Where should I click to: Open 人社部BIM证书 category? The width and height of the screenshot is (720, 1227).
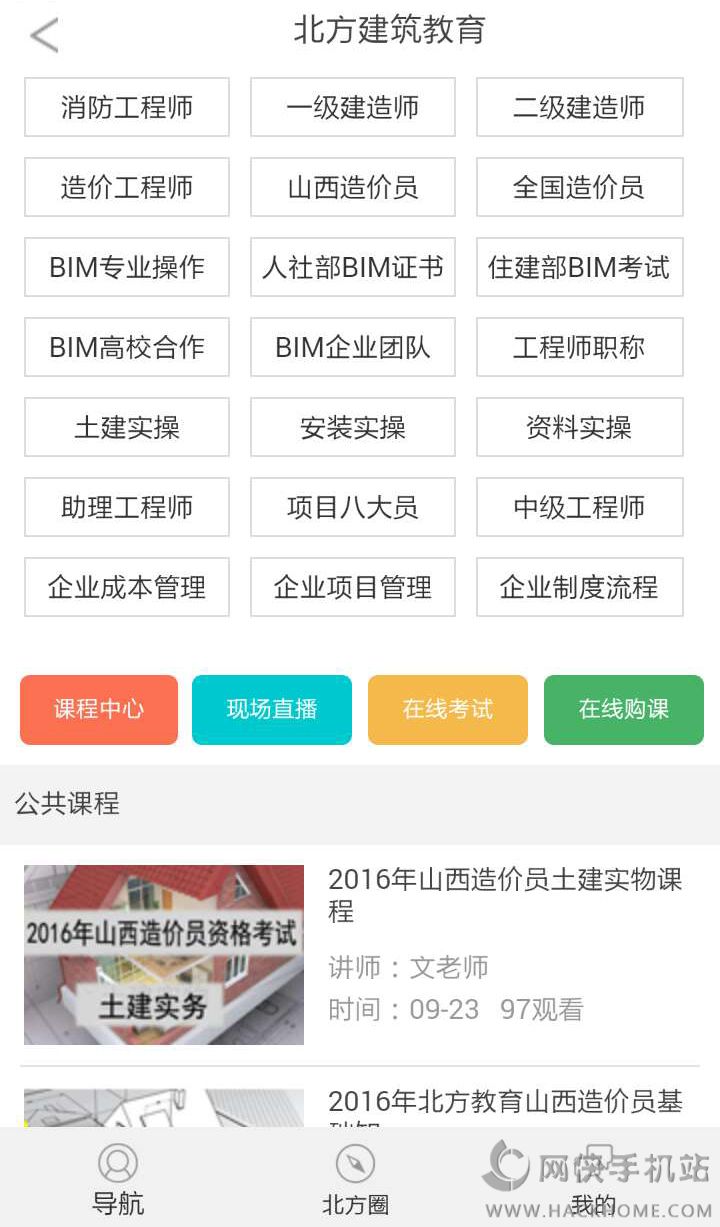353,267
